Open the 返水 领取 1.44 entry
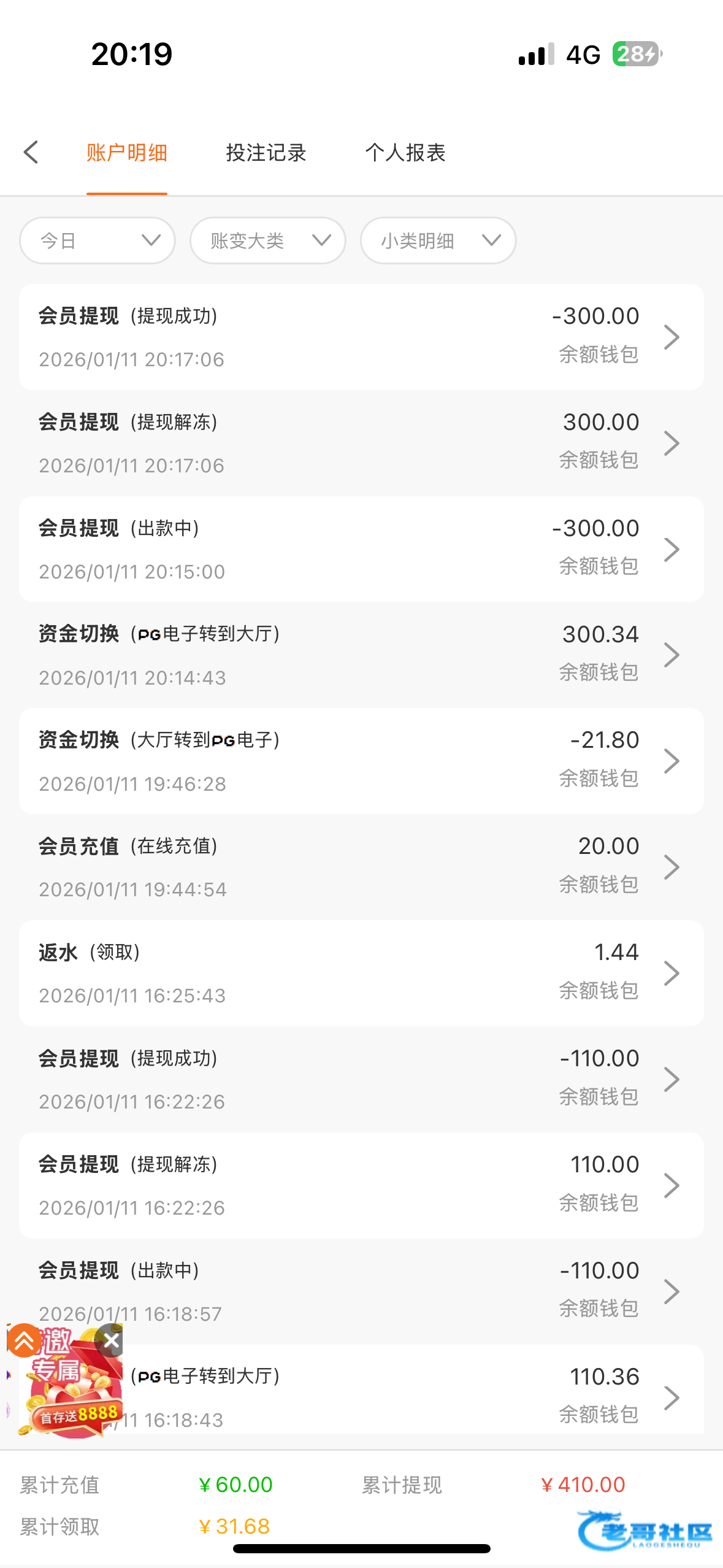The image size is (723, 1568). pyautogui.click(x=361, y=974)
